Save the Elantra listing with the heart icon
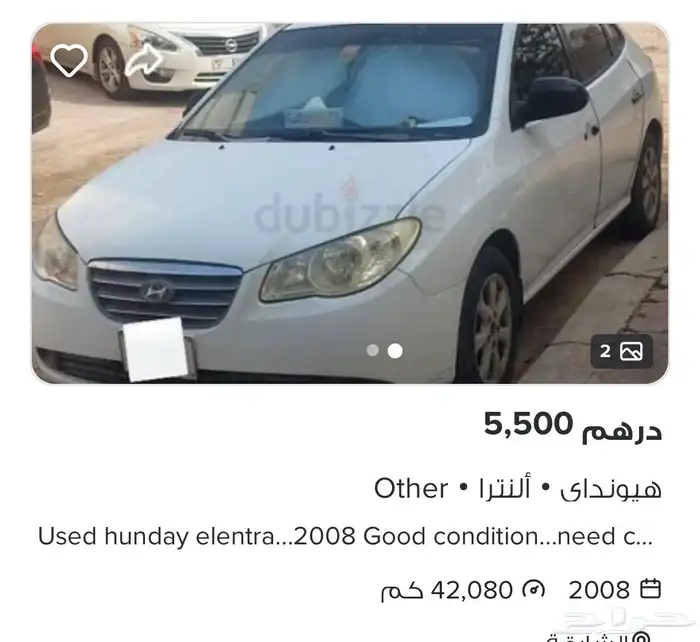 point(69,60)
